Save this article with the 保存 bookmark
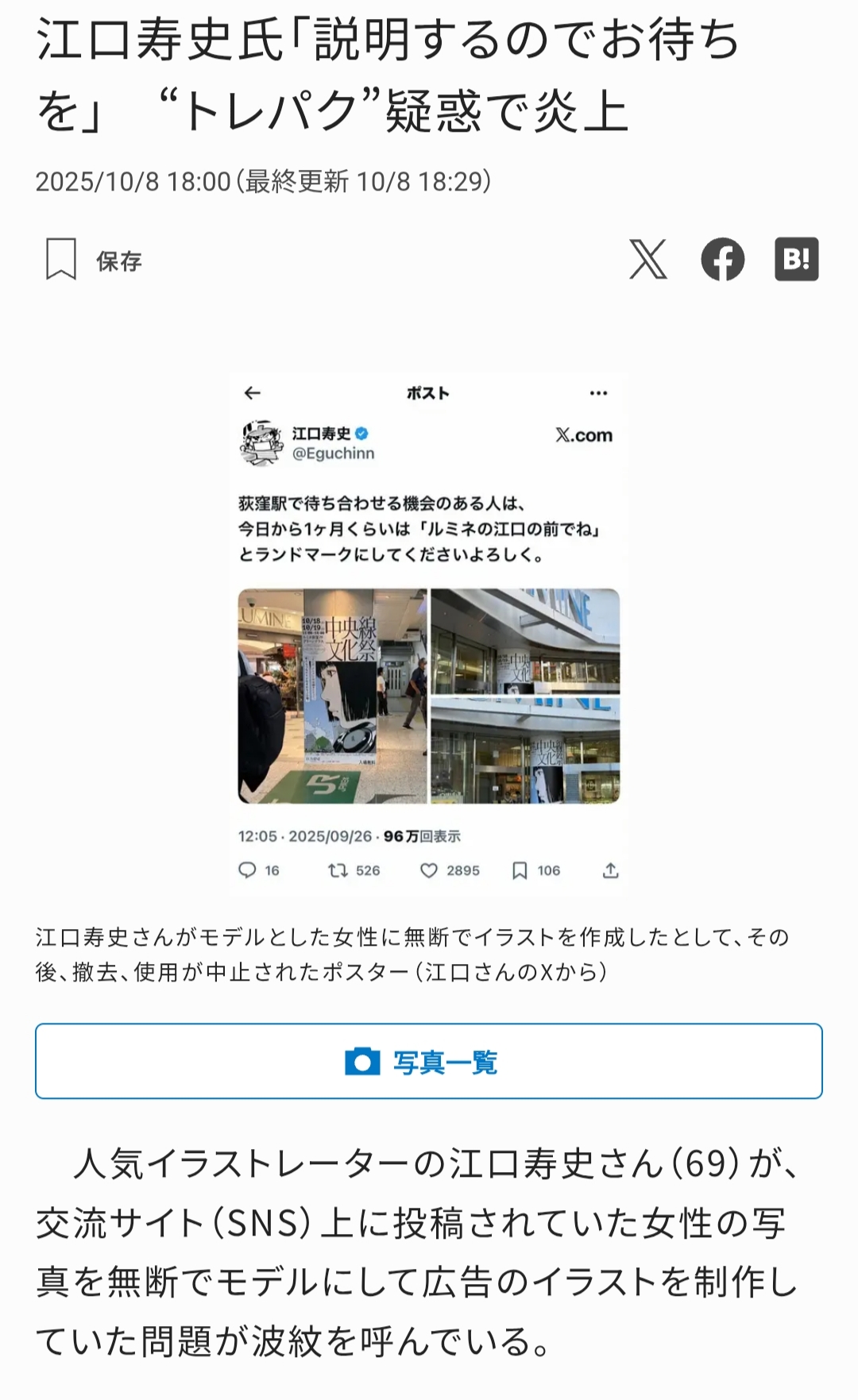This screenshot has height=1400, width=858. (94, 260)
